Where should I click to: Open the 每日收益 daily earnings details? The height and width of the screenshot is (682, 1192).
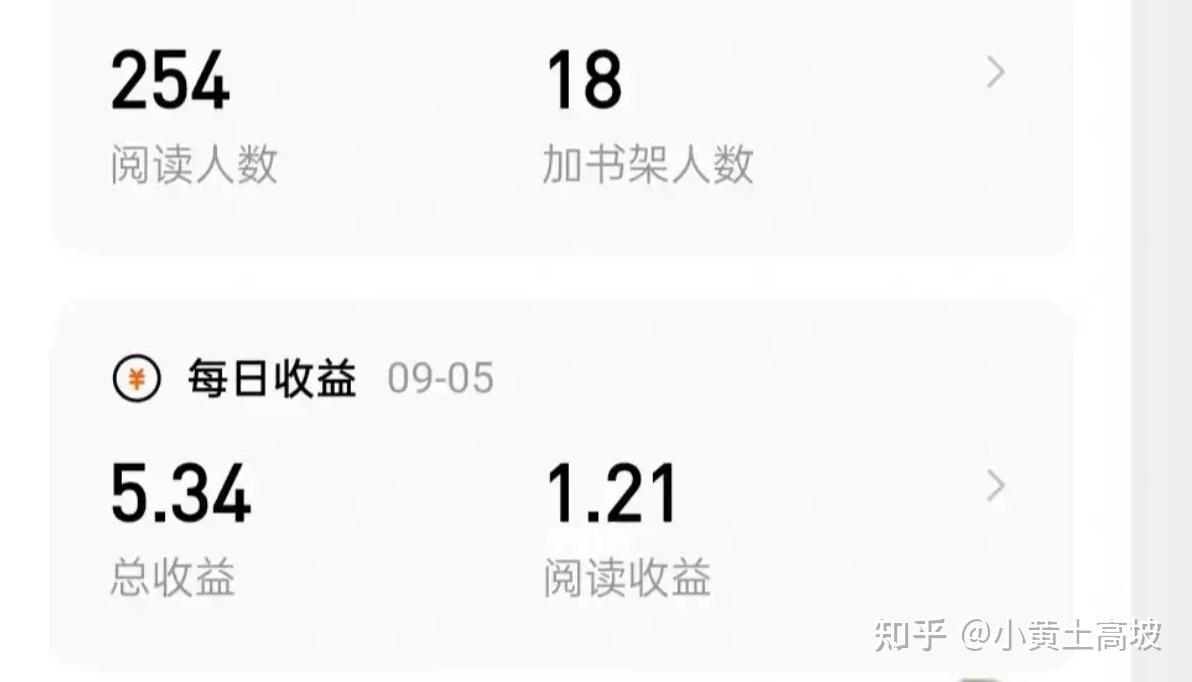click(995, 487)
